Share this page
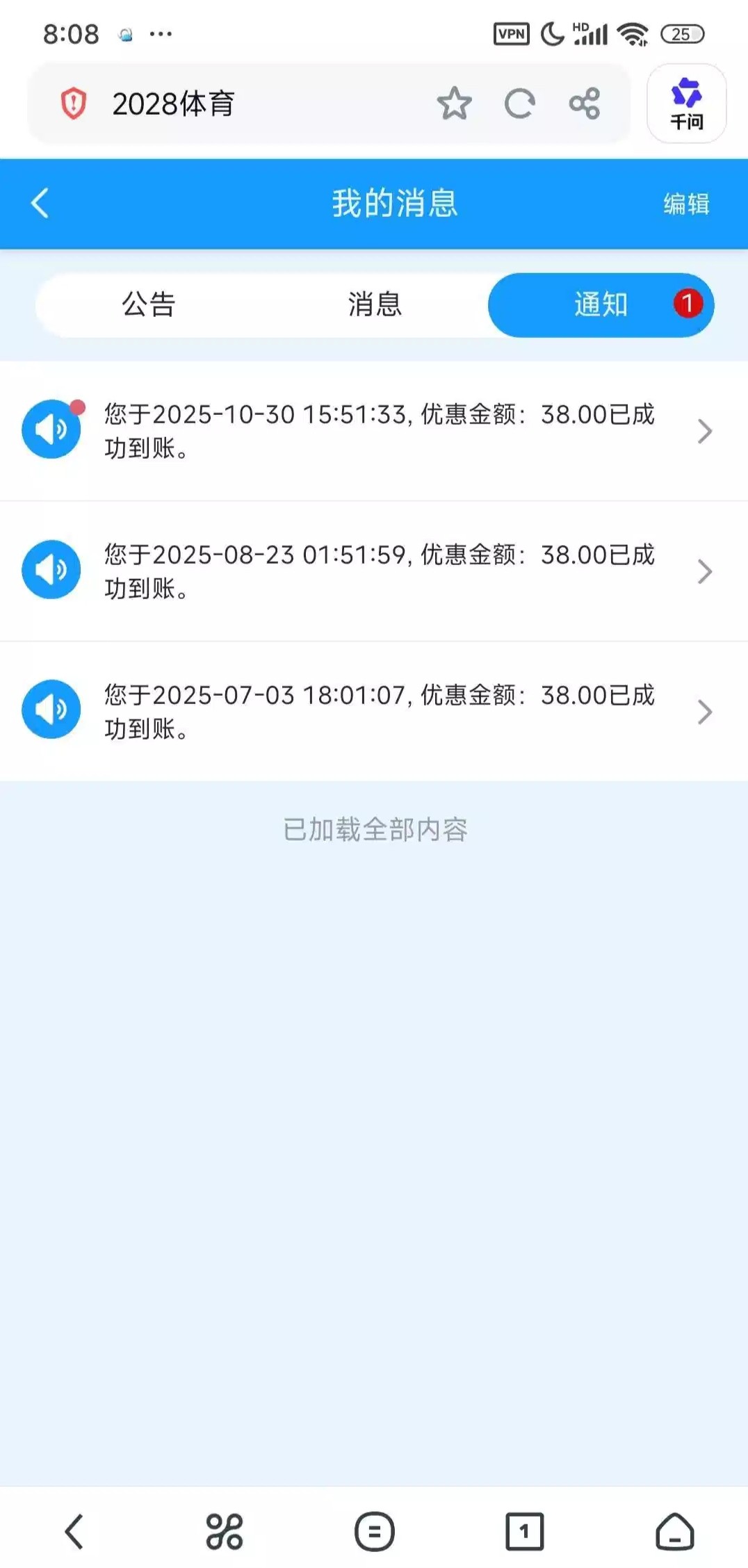 coord(584,104)
